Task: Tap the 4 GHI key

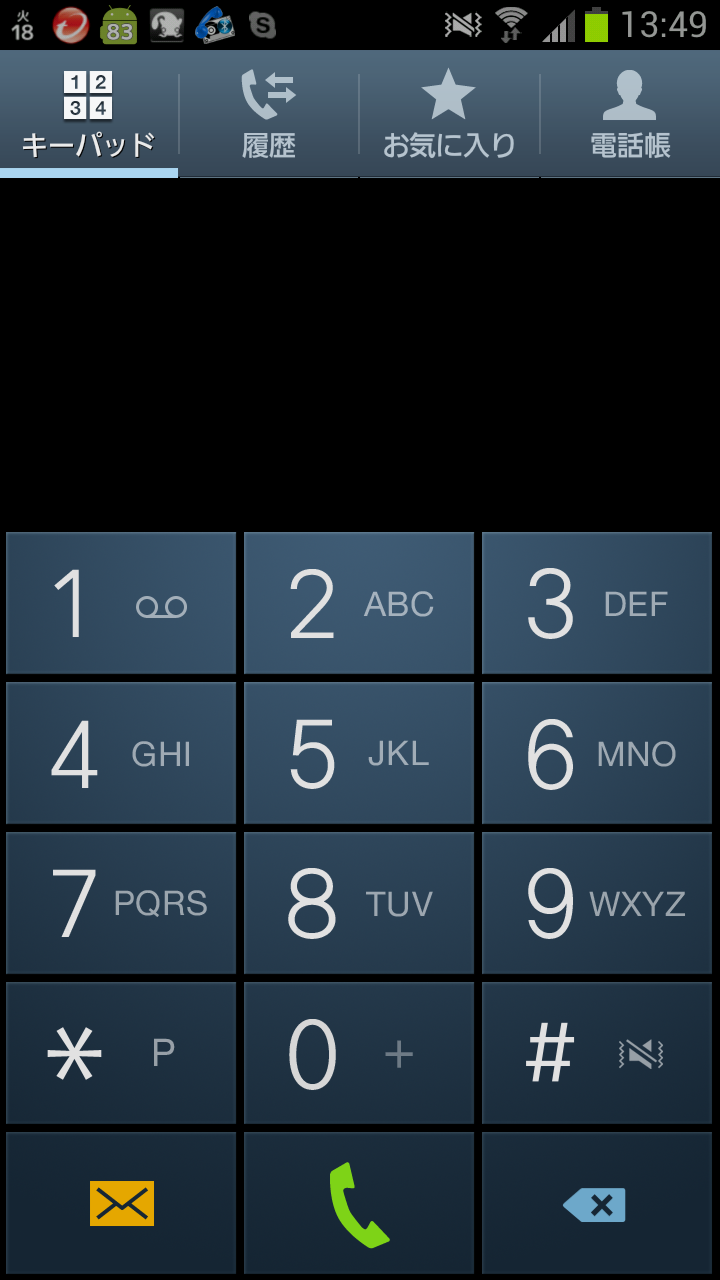Action: point(121,753)
